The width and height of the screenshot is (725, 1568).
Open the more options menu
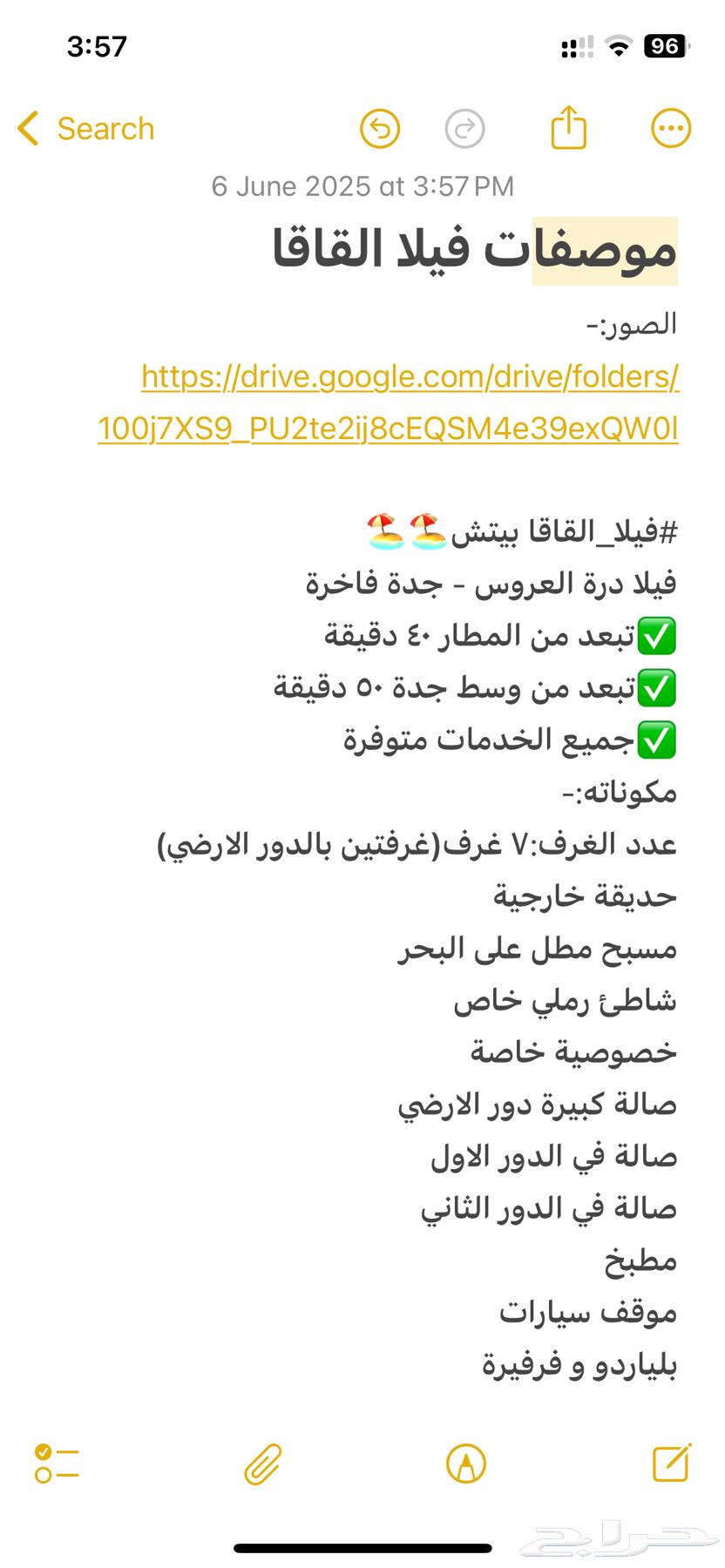click(x=670, y=129)
